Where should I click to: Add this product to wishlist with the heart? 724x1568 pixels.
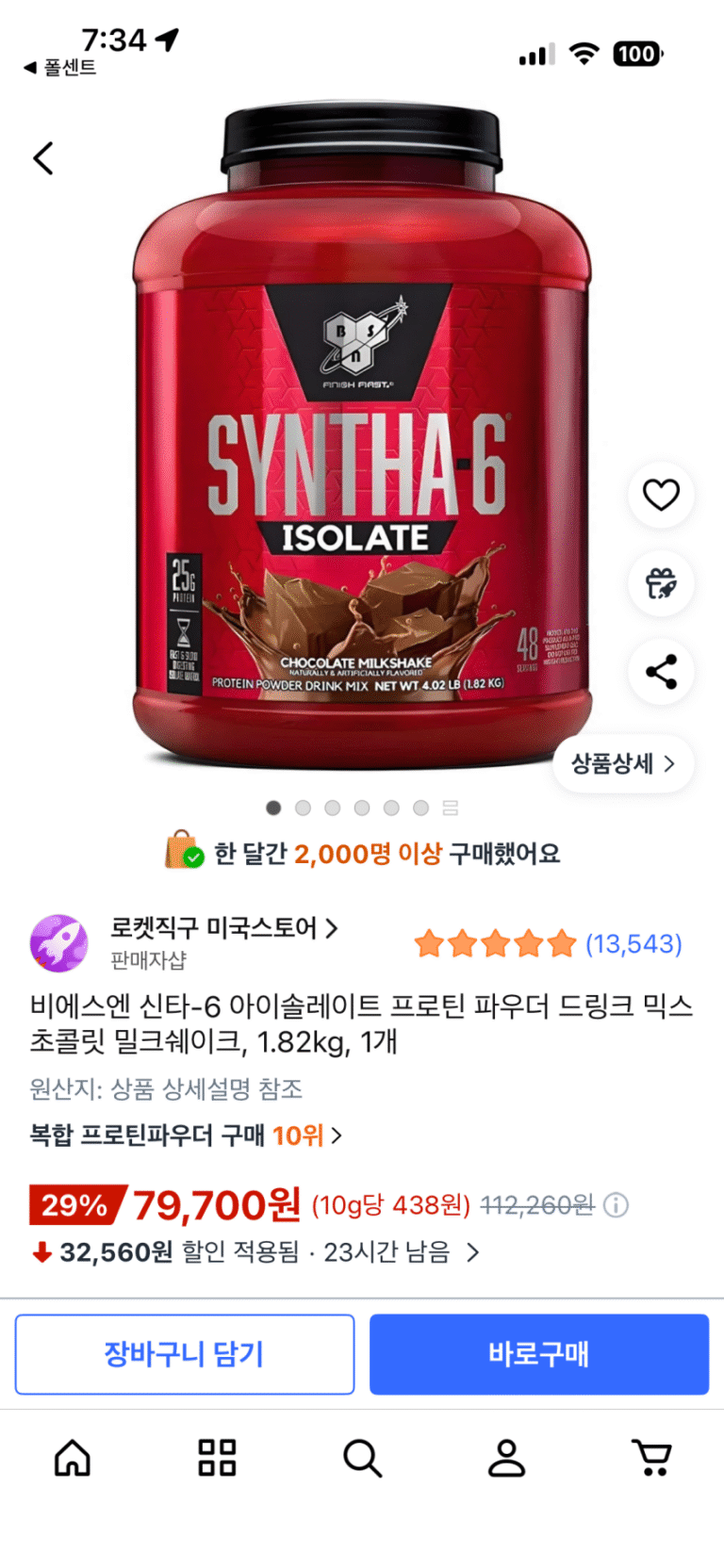661,495
